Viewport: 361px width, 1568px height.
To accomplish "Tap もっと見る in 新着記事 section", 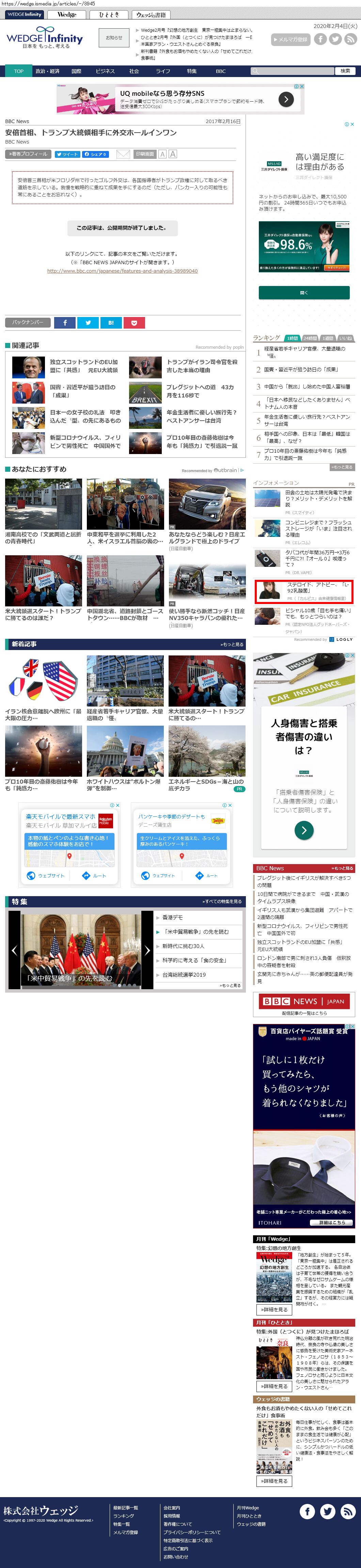I will point(232,644).
